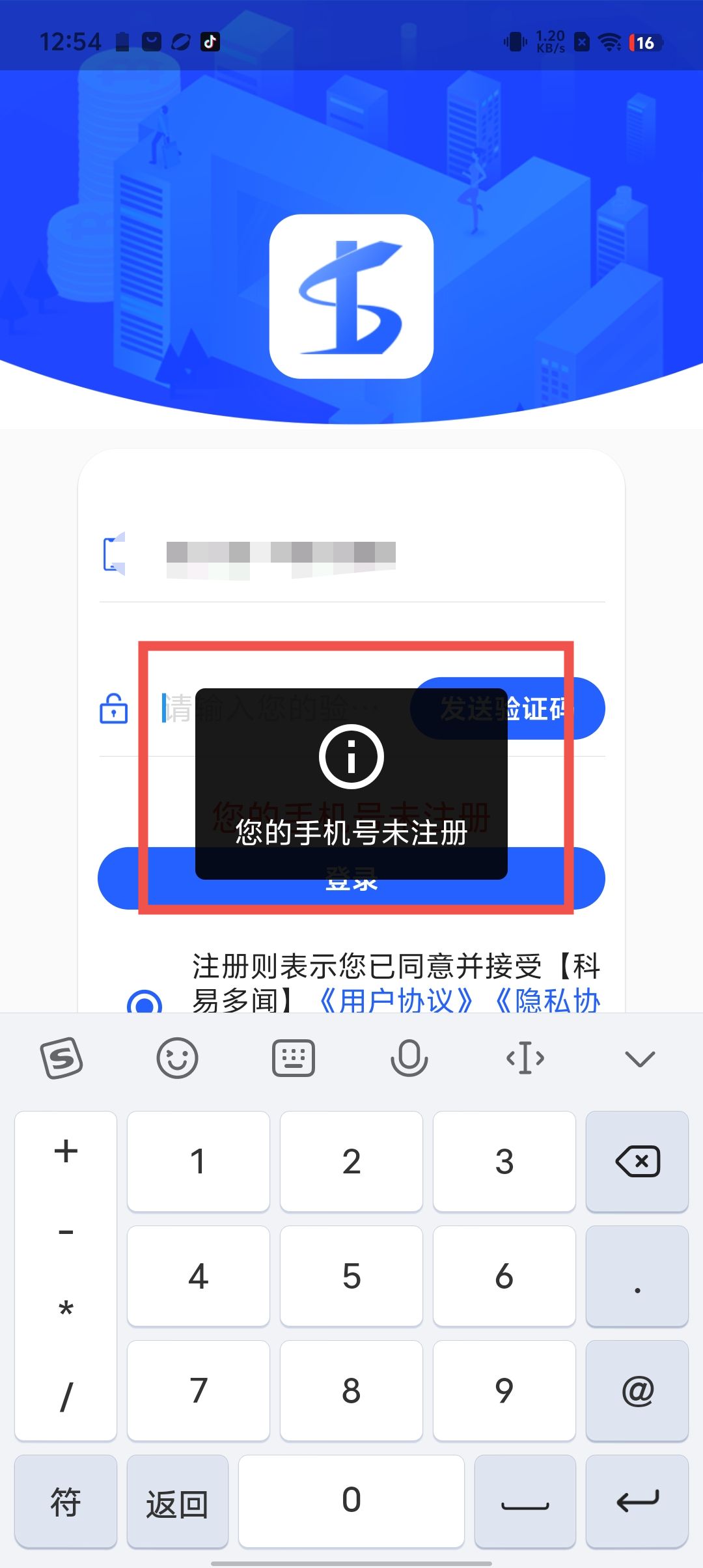Switch keyboard layout via keyboard icon
Viewport: 703px width, 1568px height.
[x=293, y=1059]
